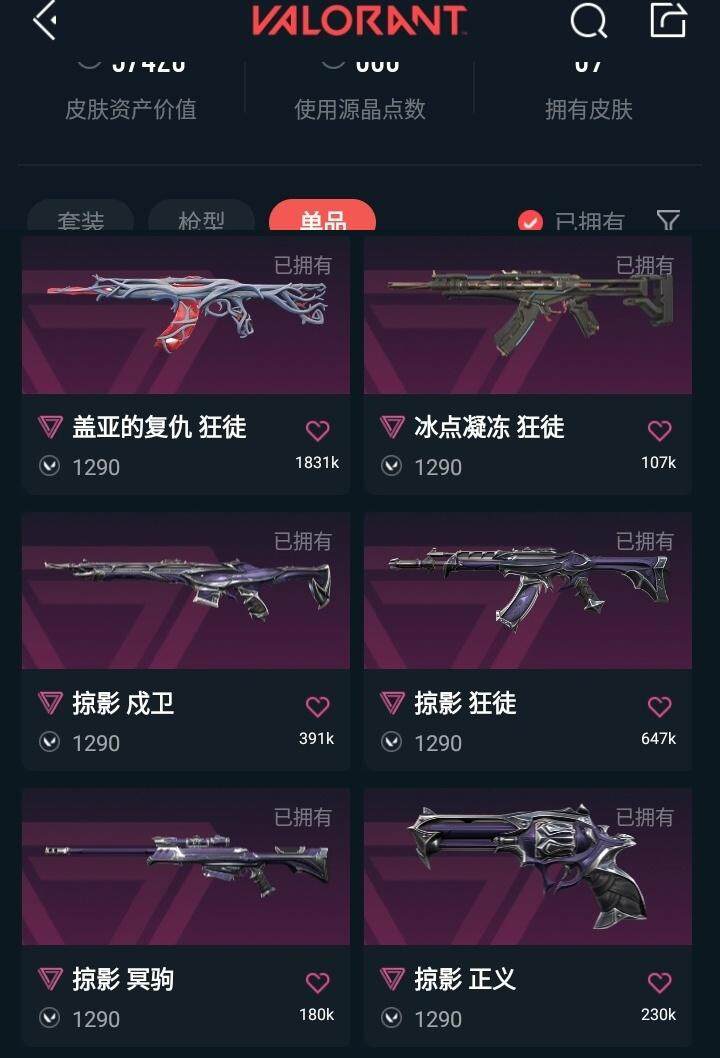This screenshot has width=720, height=1058.
Task: Heart the 掠影 正义 skin
Action: [659, 983]
